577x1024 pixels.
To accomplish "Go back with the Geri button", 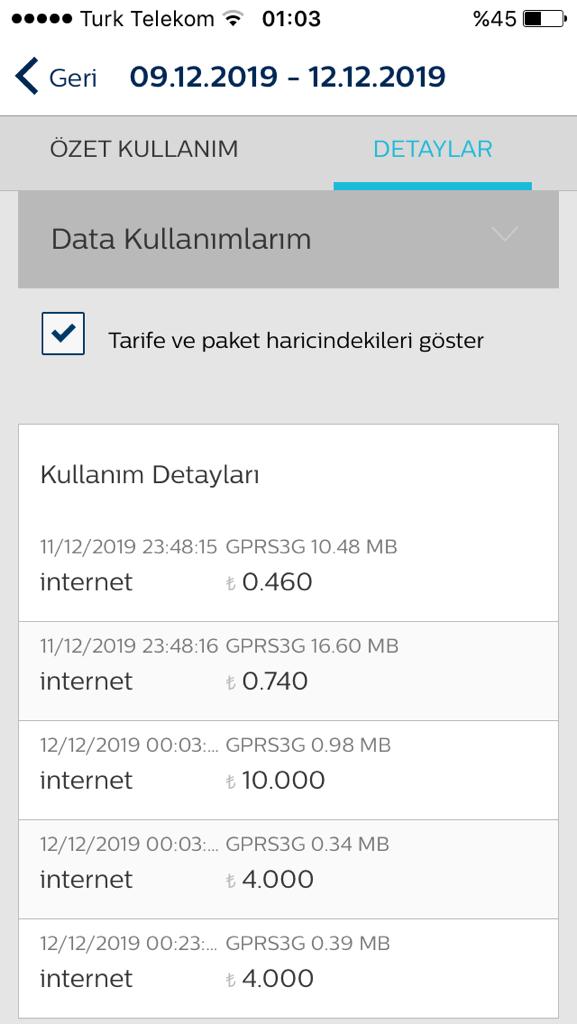I will (x=56, y=77).
